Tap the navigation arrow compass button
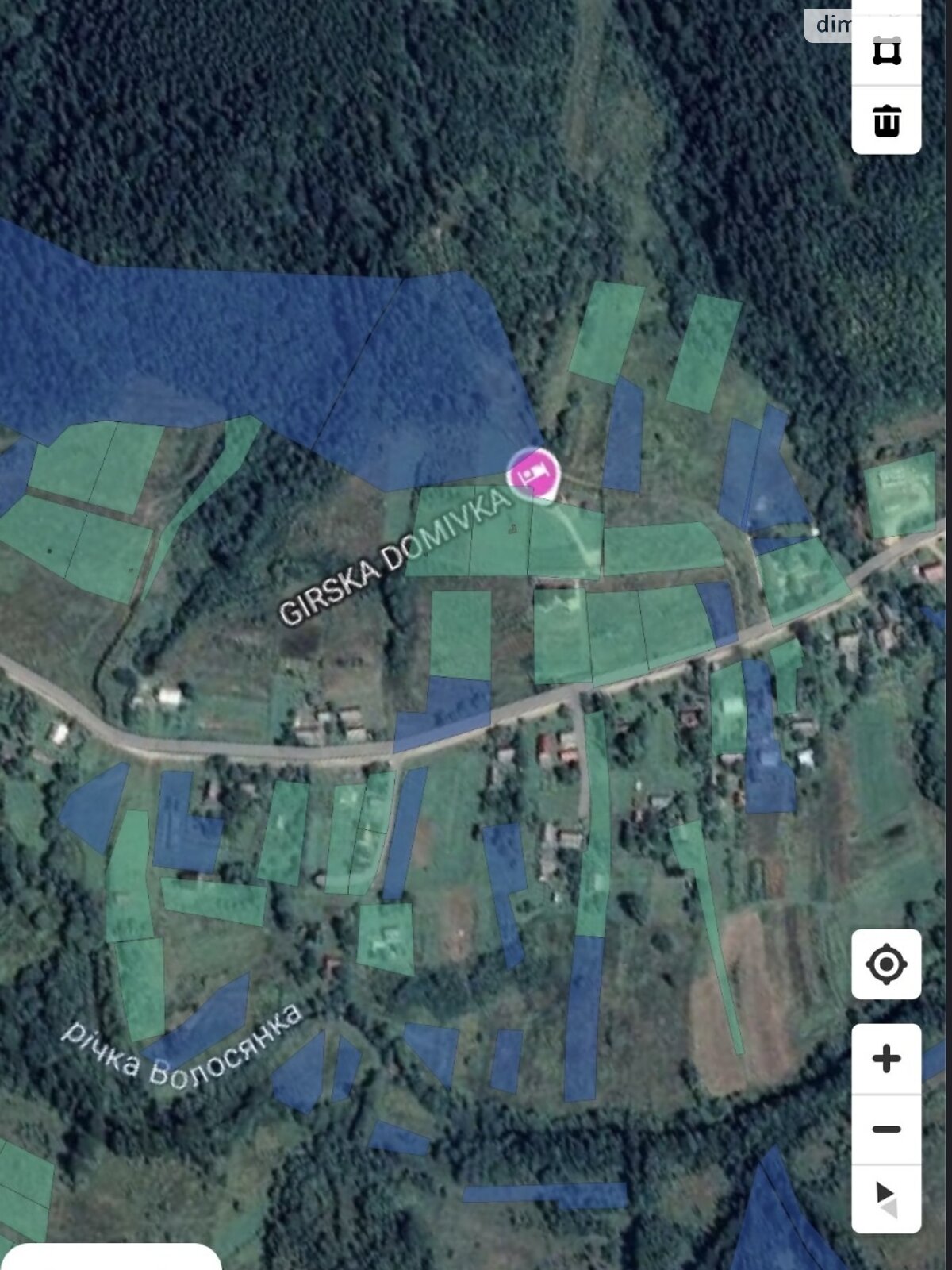 click(x=886, y=1197)
